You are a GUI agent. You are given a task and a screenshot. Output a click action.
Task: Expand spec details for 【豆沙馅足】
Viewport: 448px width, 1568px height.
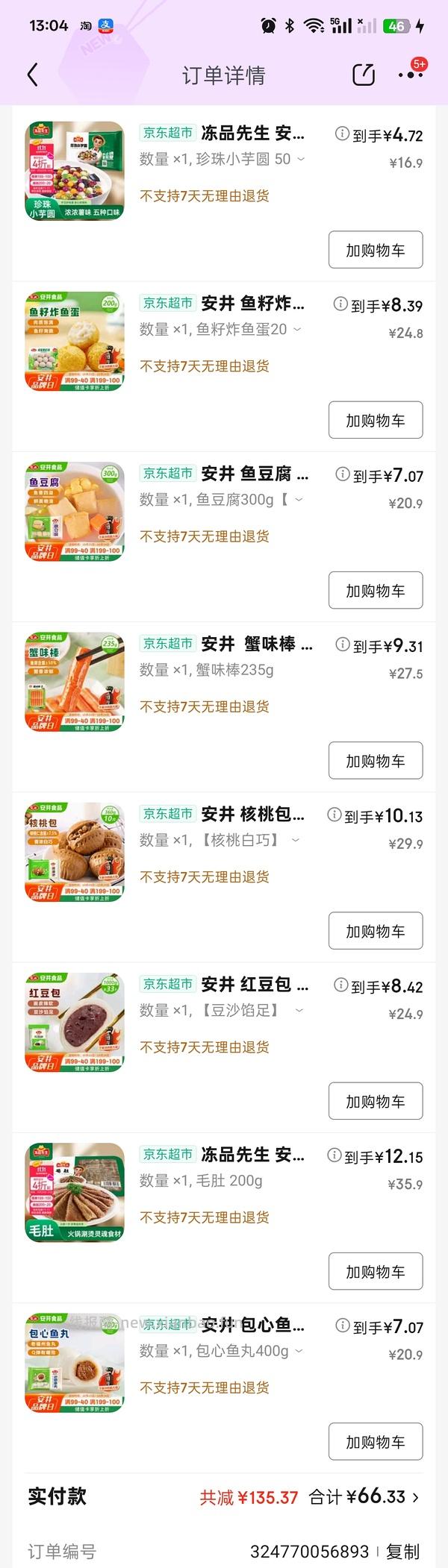coord(299,1010)
